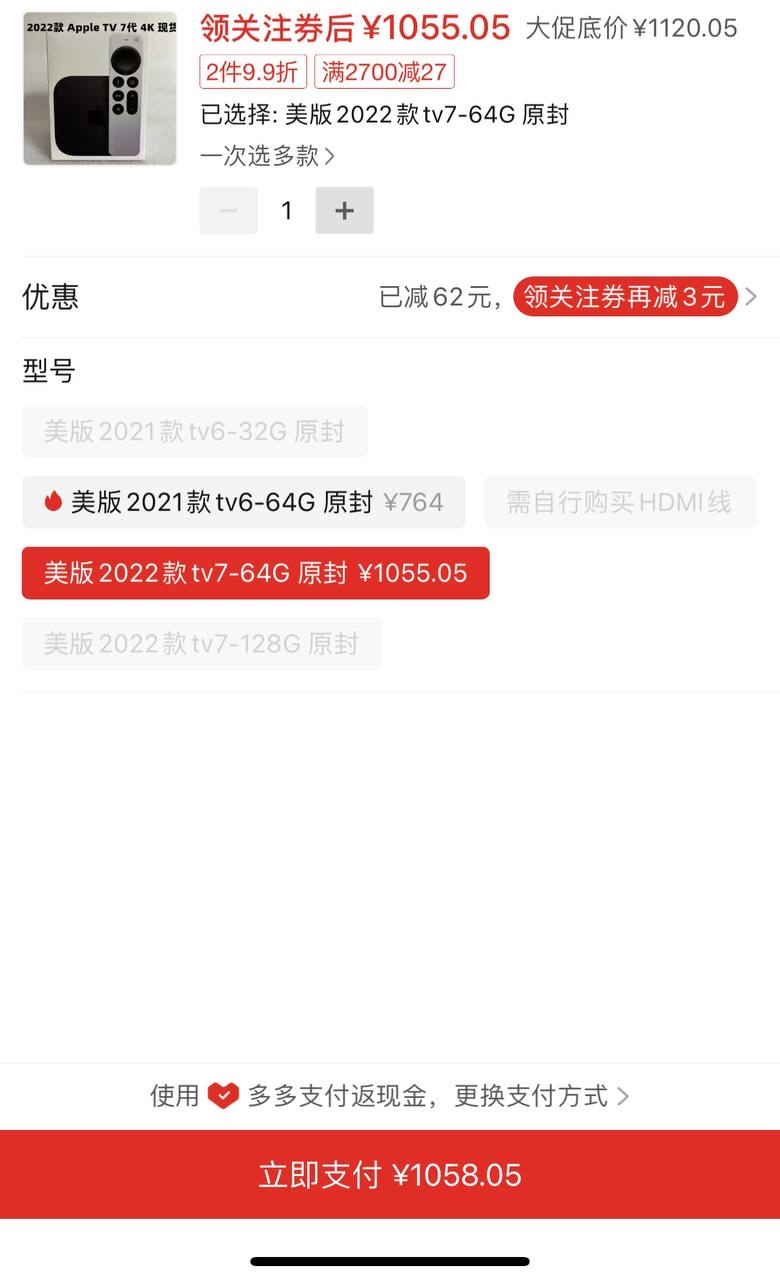Tap the 2件9.9折 promotion tag
This screenshot has height=1280, width=780.
253,72
